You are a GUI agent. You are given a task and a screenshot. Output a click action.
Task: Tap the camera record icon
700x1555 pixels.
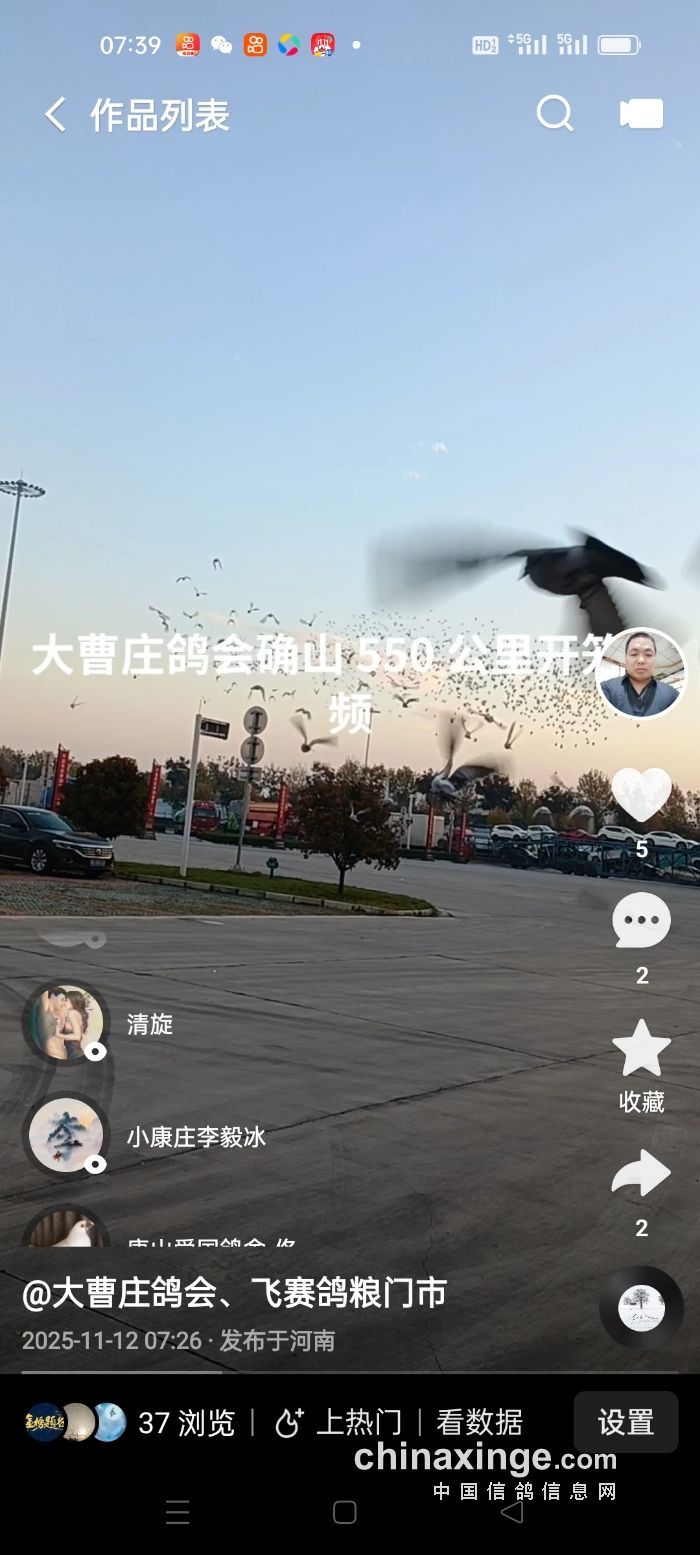tap(641, 114)
